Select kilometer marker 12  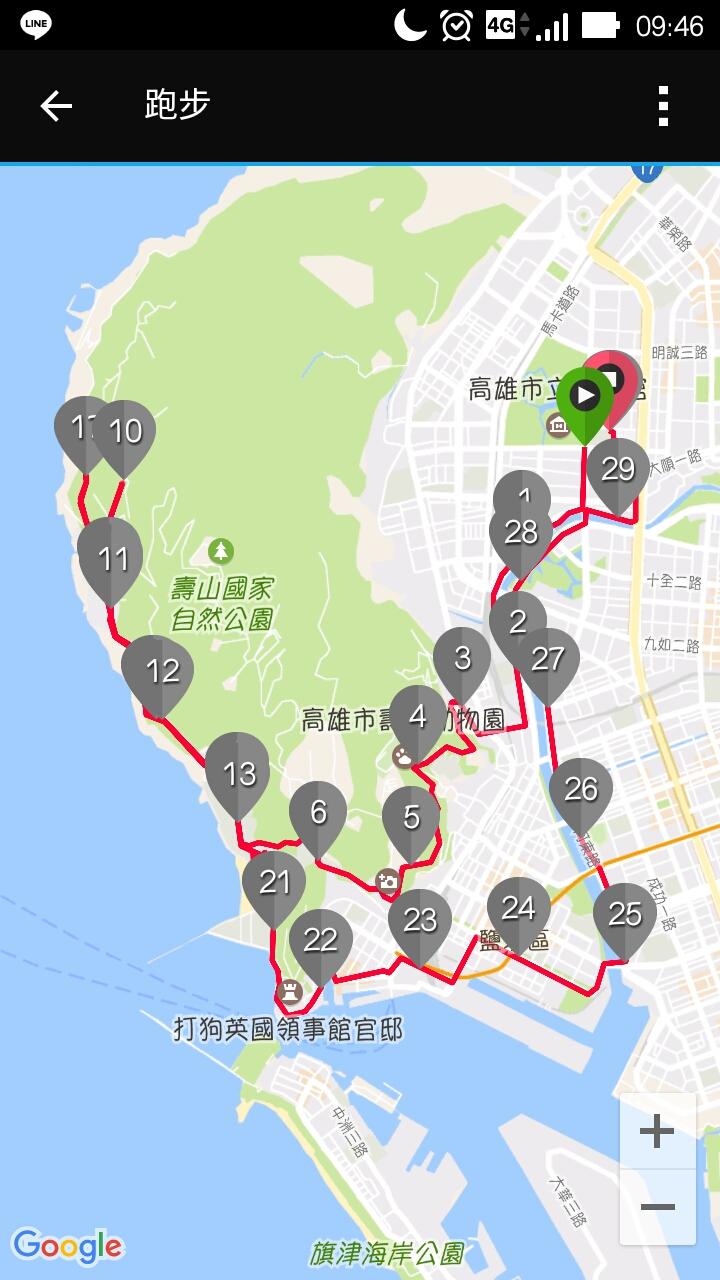tap(159, 670)
